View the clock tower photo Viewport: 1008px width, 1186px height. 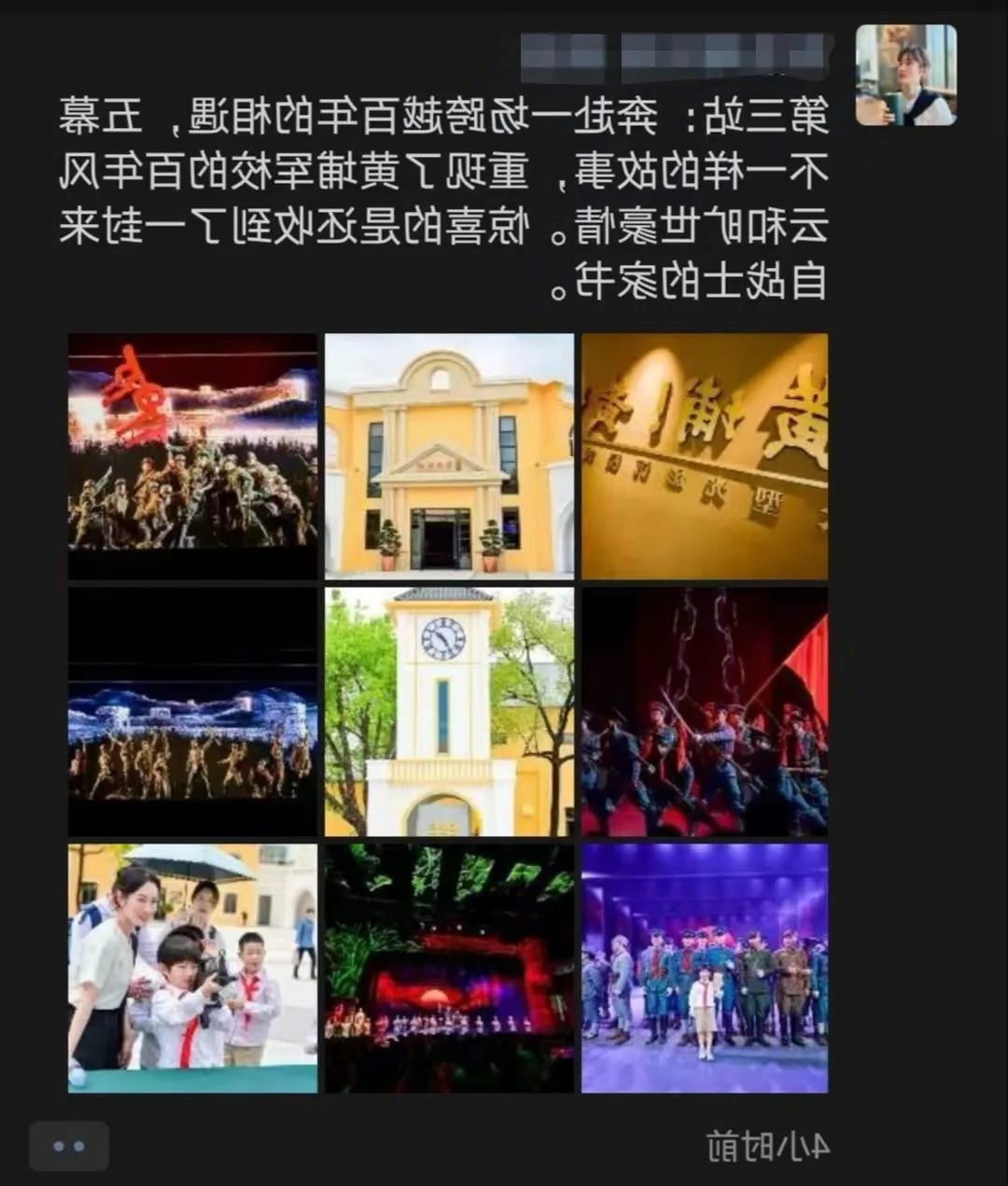click(449, 712)
